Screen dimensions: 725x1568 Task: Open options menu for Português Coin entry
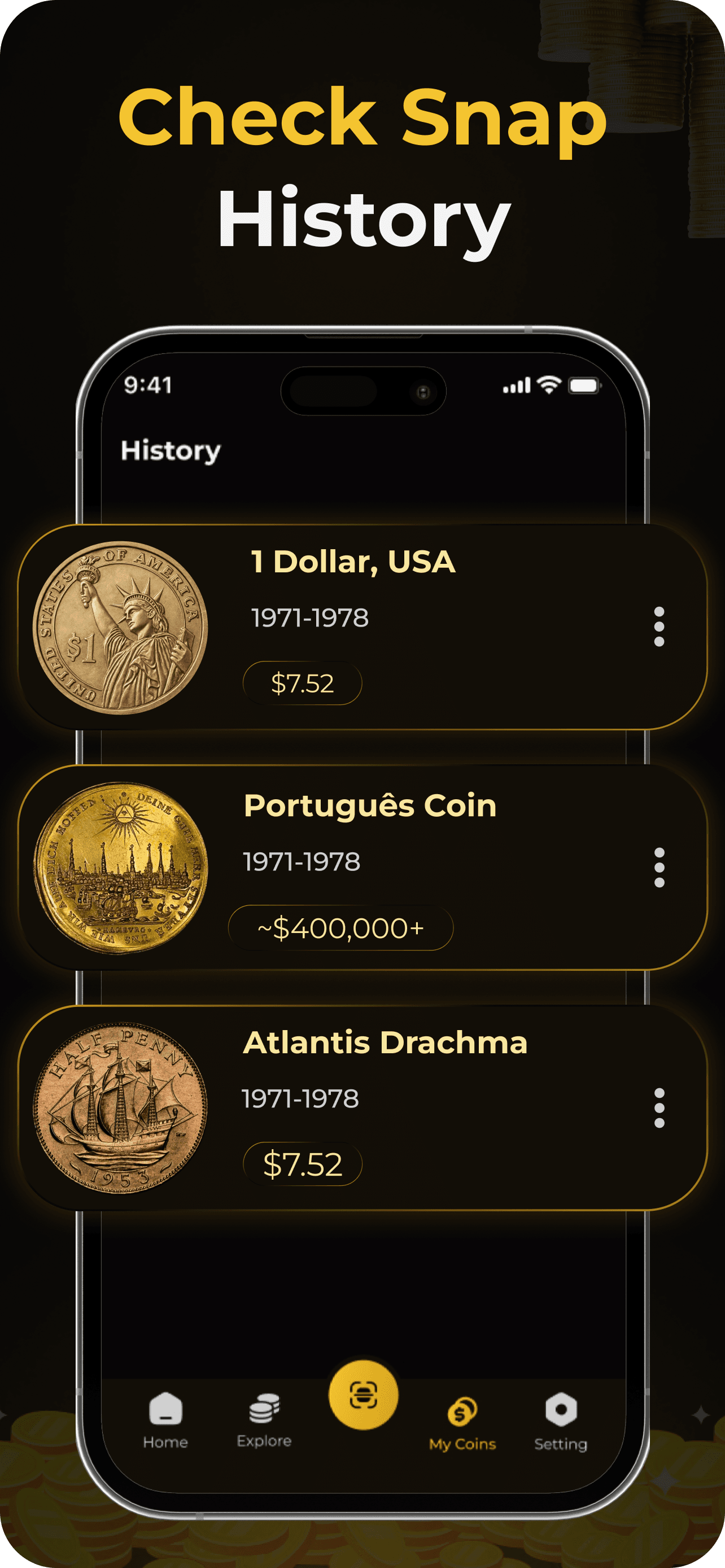point(660,867)
